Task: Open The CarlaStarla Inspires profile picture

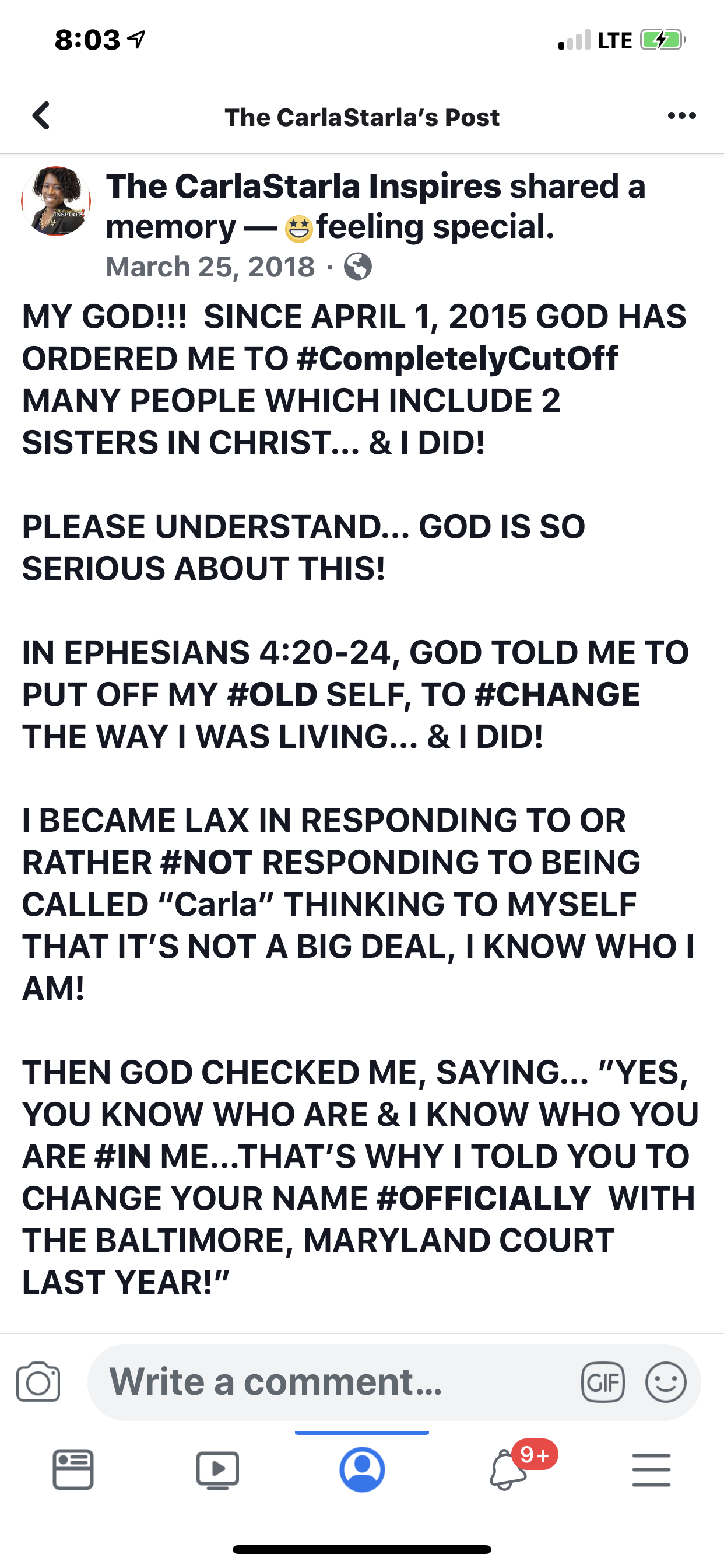Action: pyautogui.click(x=56, y=201)
